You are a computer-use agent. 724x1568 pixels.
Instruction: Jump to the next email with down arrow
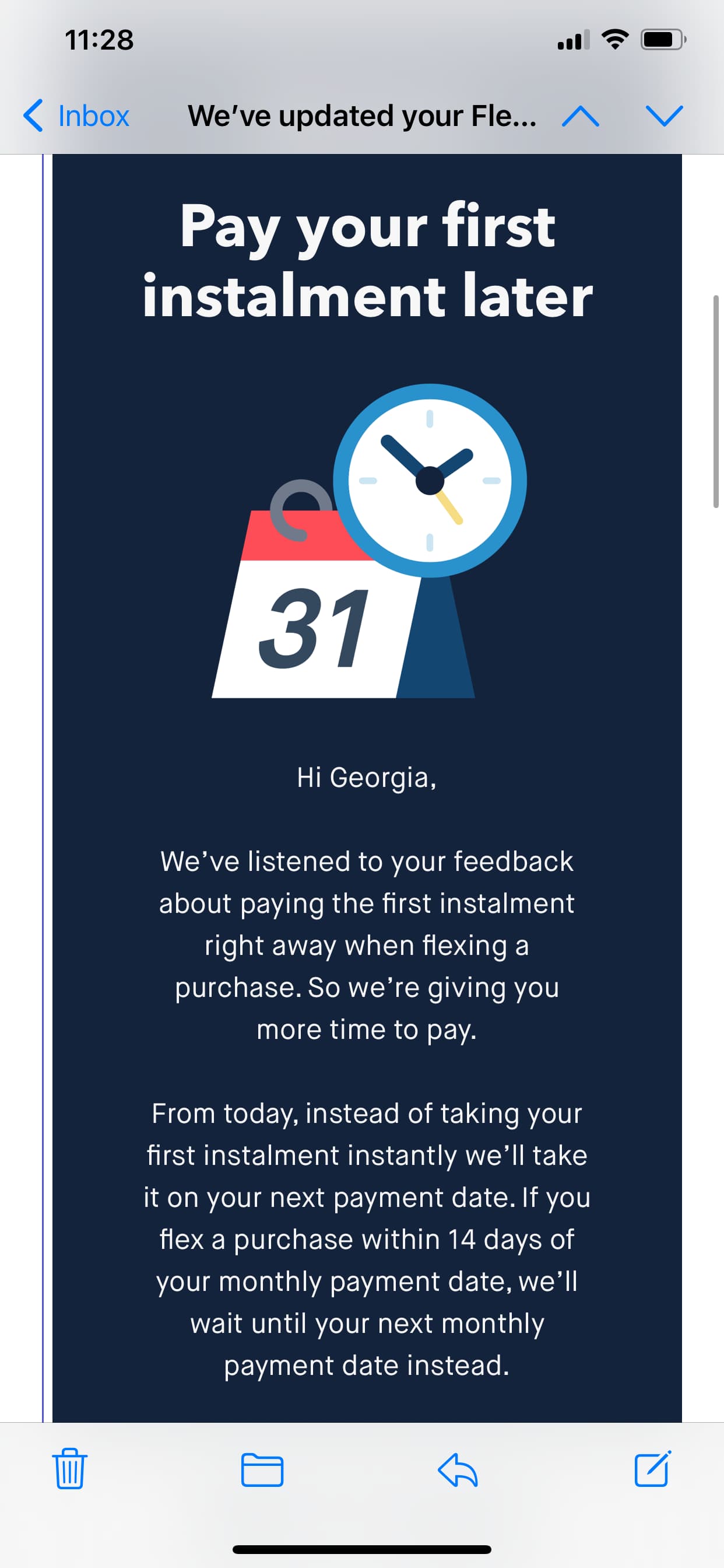(x=664, y=116)
